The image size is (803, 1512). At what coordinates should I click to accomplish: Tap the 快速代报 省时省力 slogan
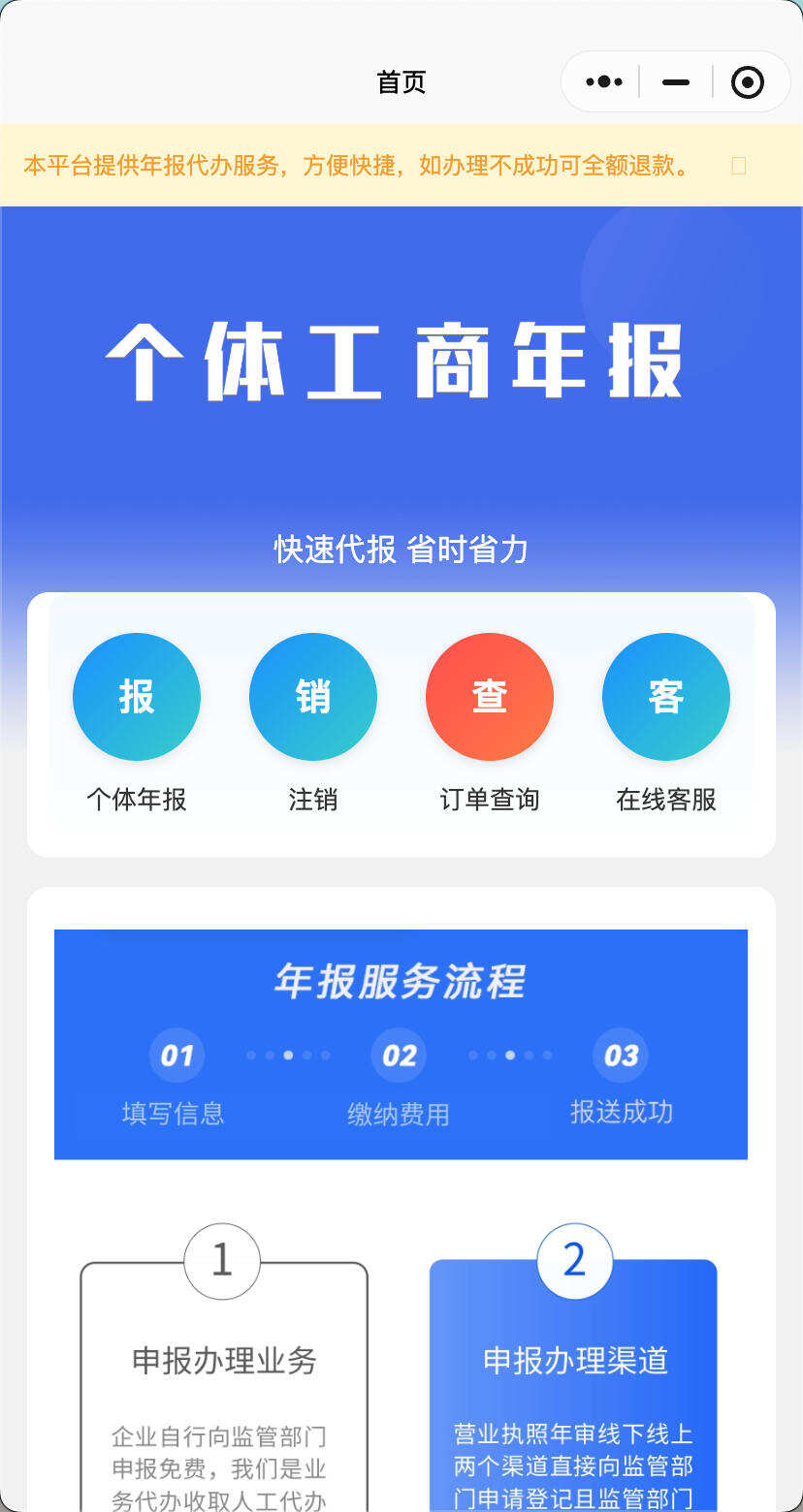[401, 549]
